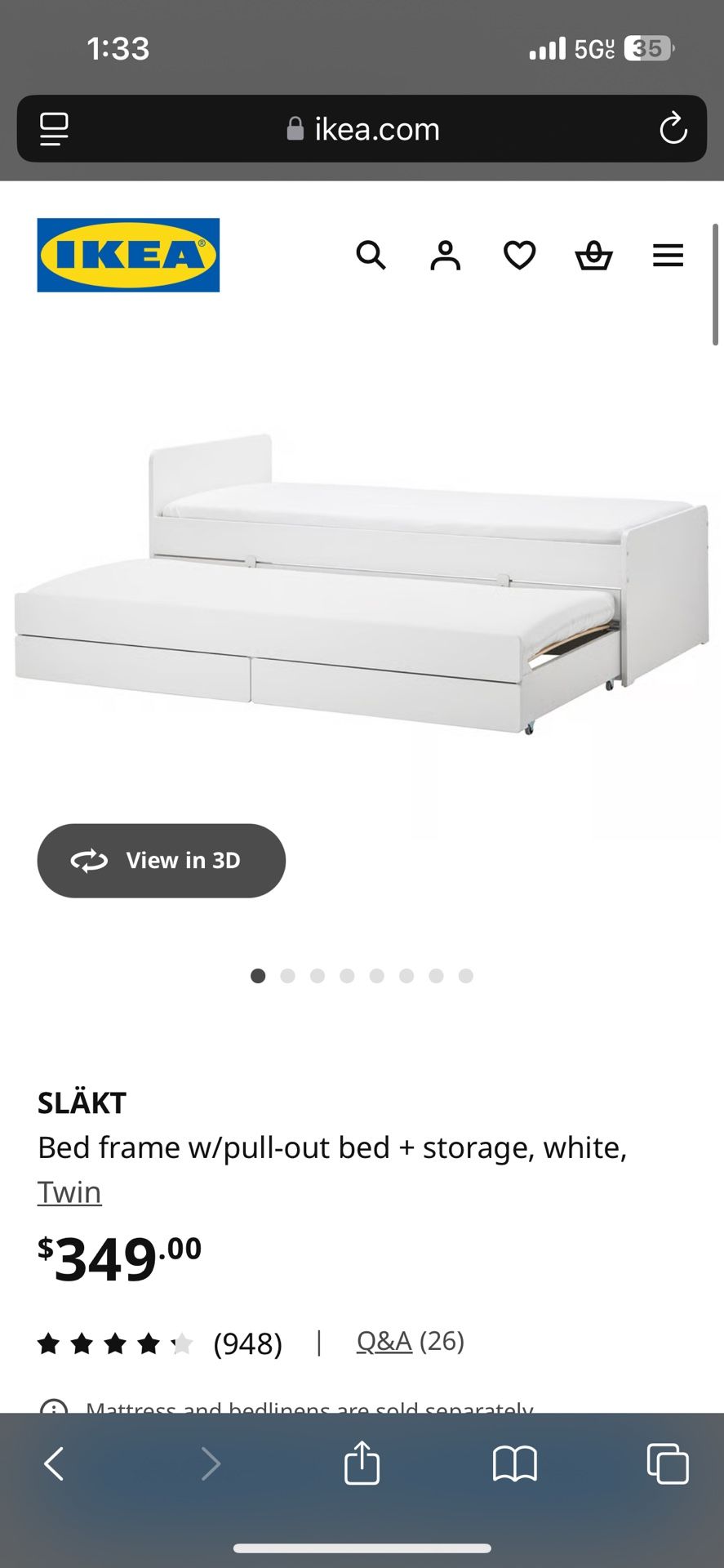Navigate back in Safari
The image size is (724, 1568).
tap(54, 1463)
